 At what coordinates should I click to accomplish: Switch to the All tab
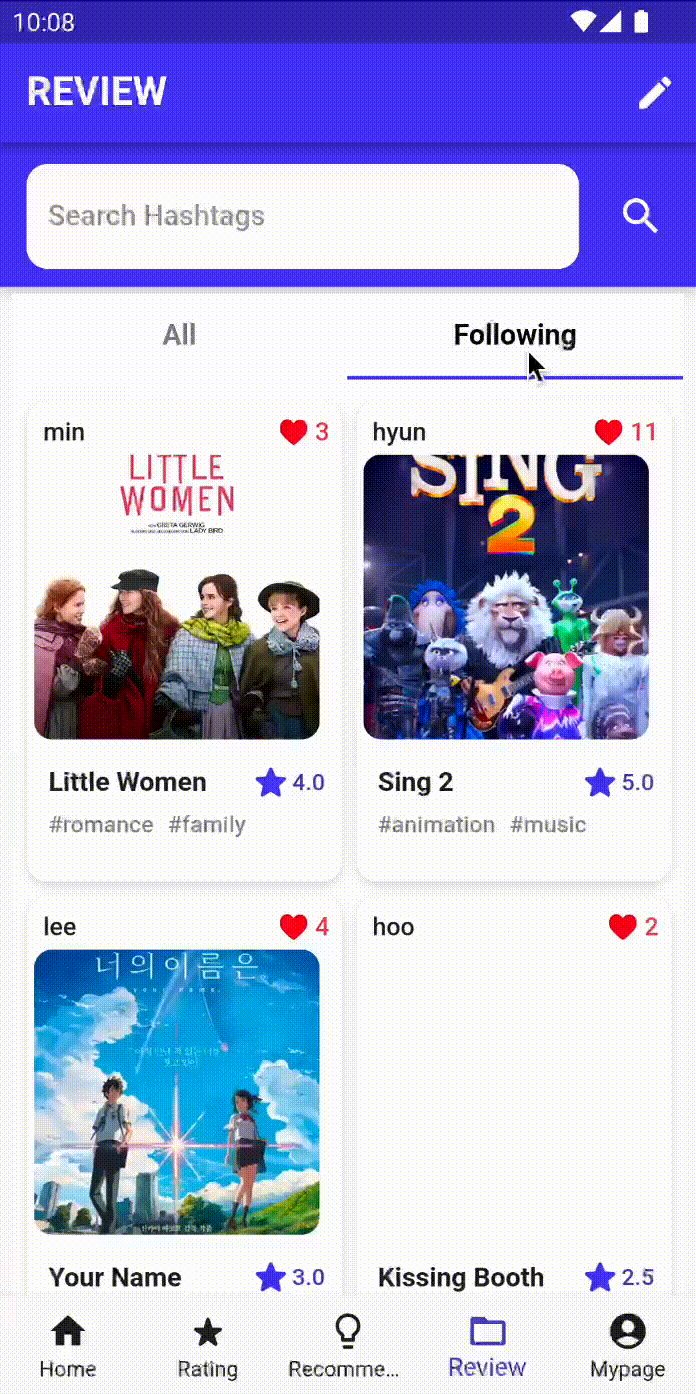pyautogui.click(x=179, y=335)
